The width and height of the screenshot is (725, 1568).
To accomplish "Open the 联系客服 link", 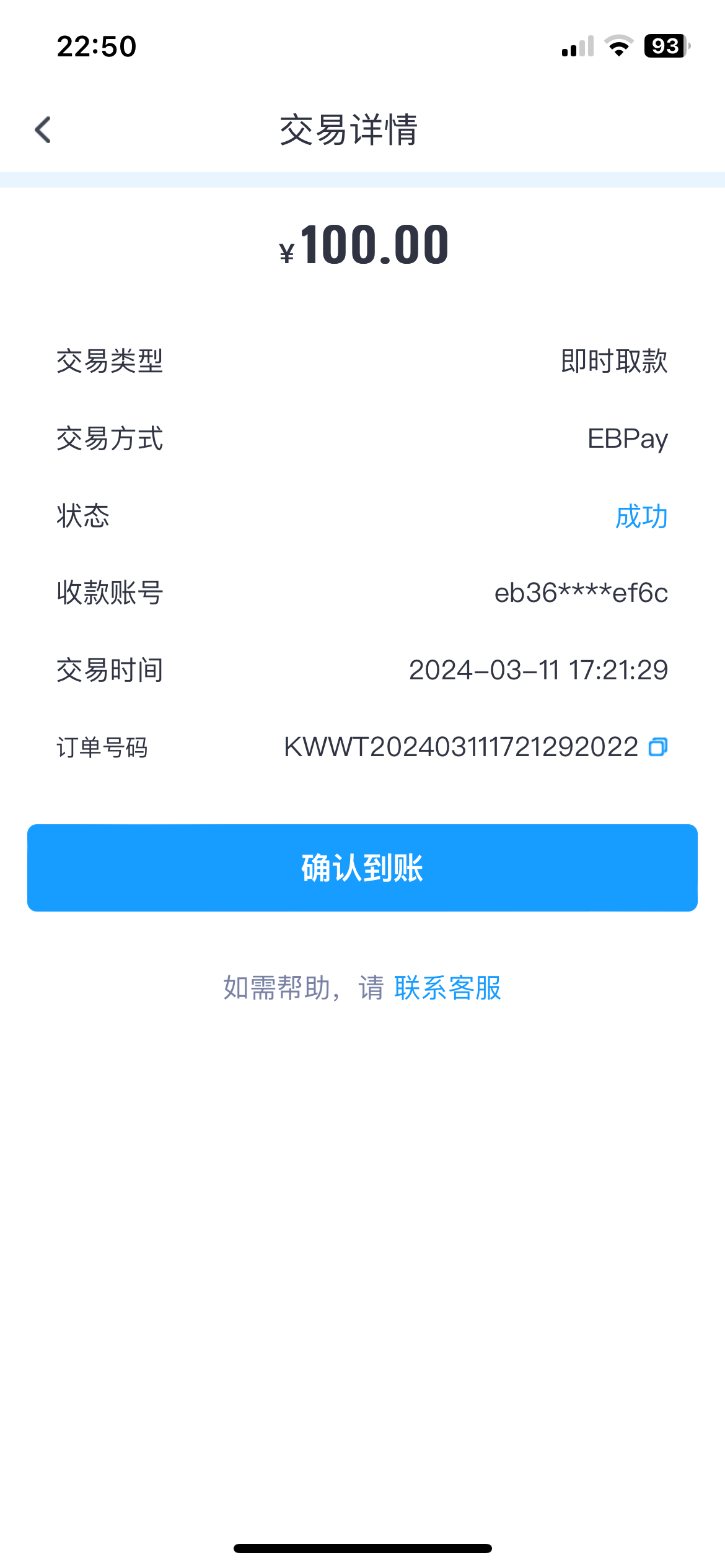I will coord(447,988).
